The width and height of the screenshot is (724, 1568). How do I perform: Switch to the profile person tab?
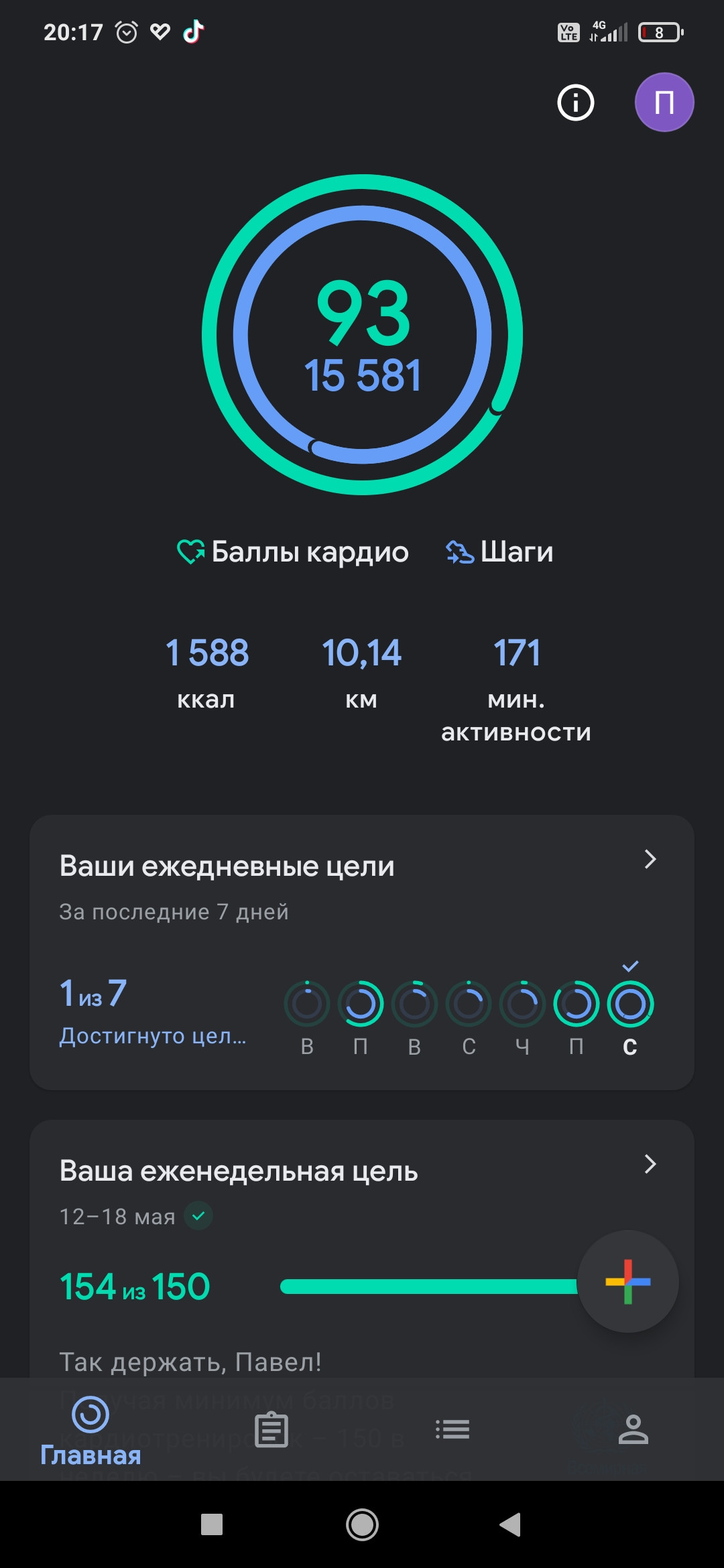[633, 1429]
